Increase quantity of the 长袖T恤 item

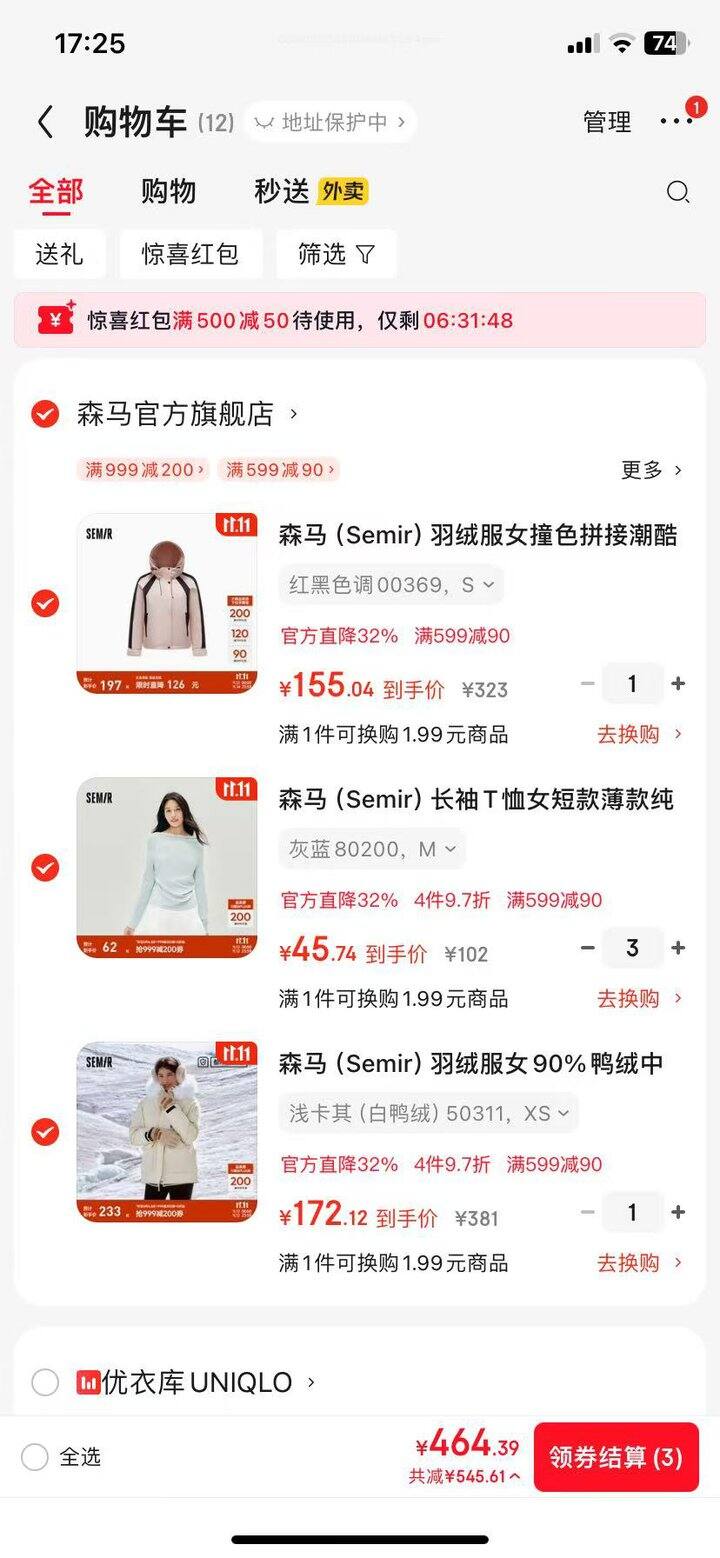[x=678, y=948]
